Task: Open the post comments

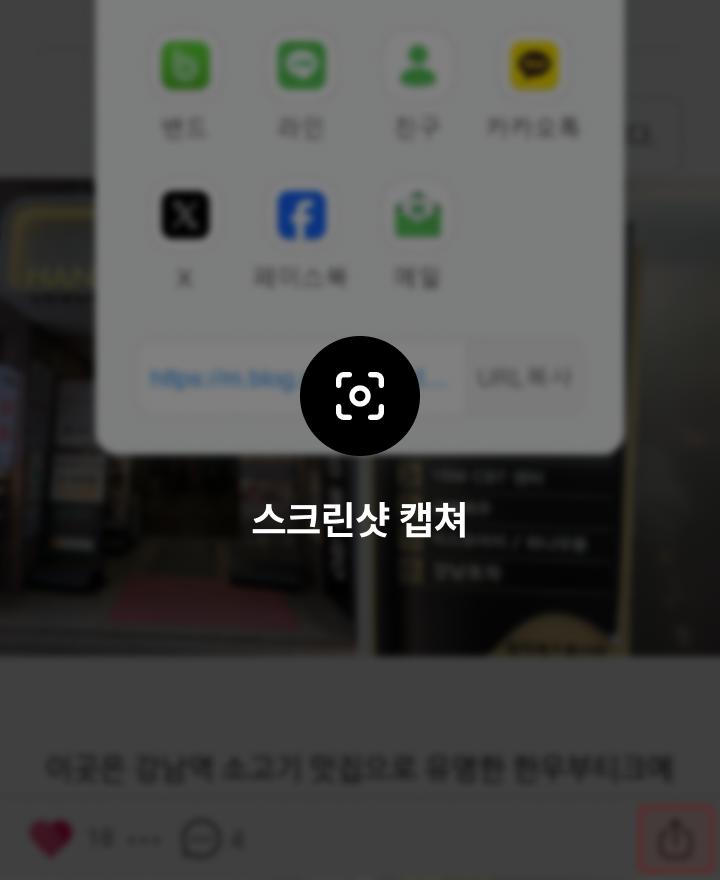Action: (200, 838)
